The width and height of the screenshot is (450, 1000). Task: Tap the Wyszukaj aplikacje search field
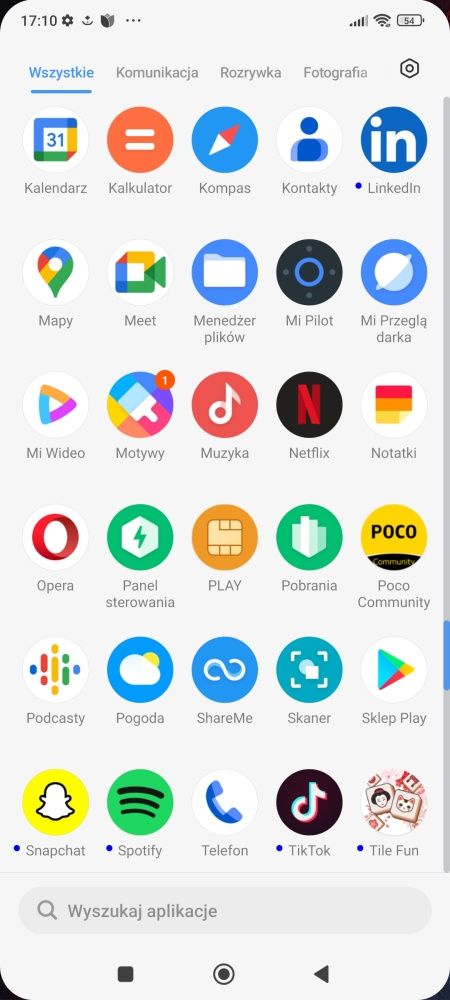pyautogui.click(x=225, y=910)
